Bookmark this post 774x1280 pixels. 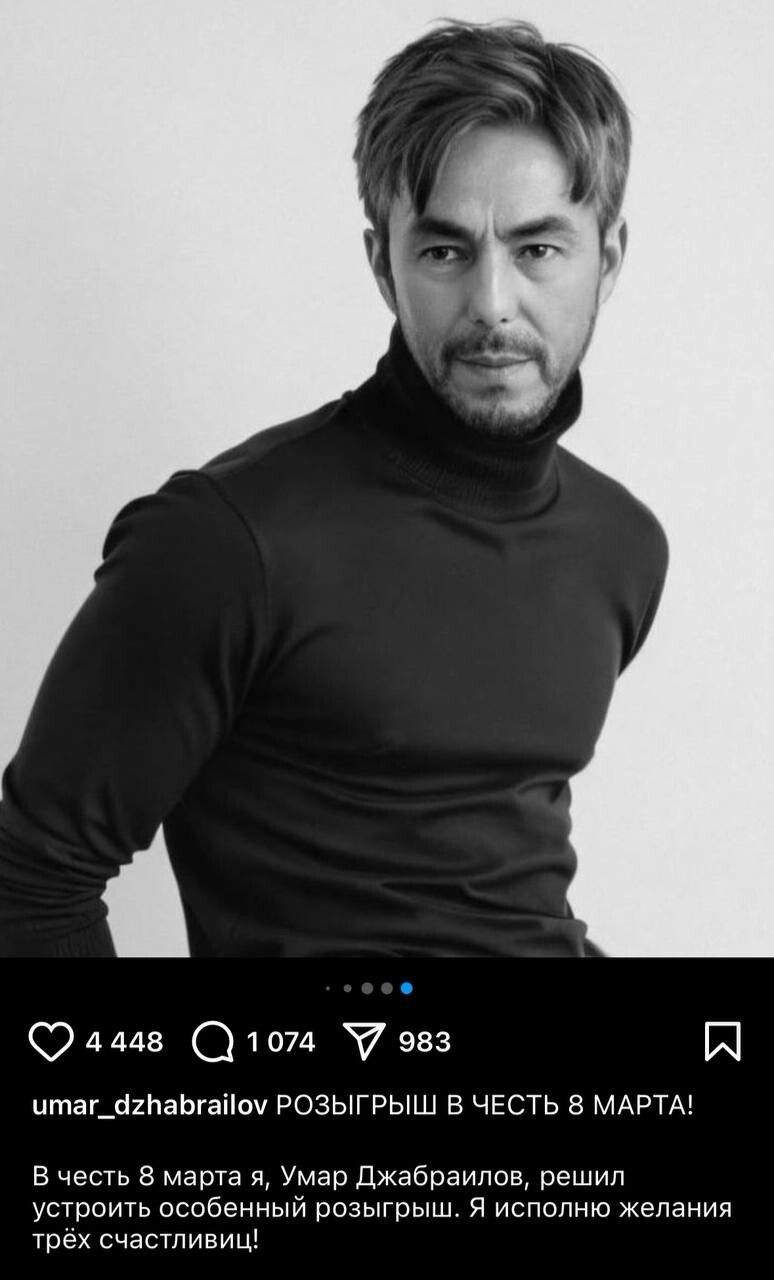coord(722,1041)
